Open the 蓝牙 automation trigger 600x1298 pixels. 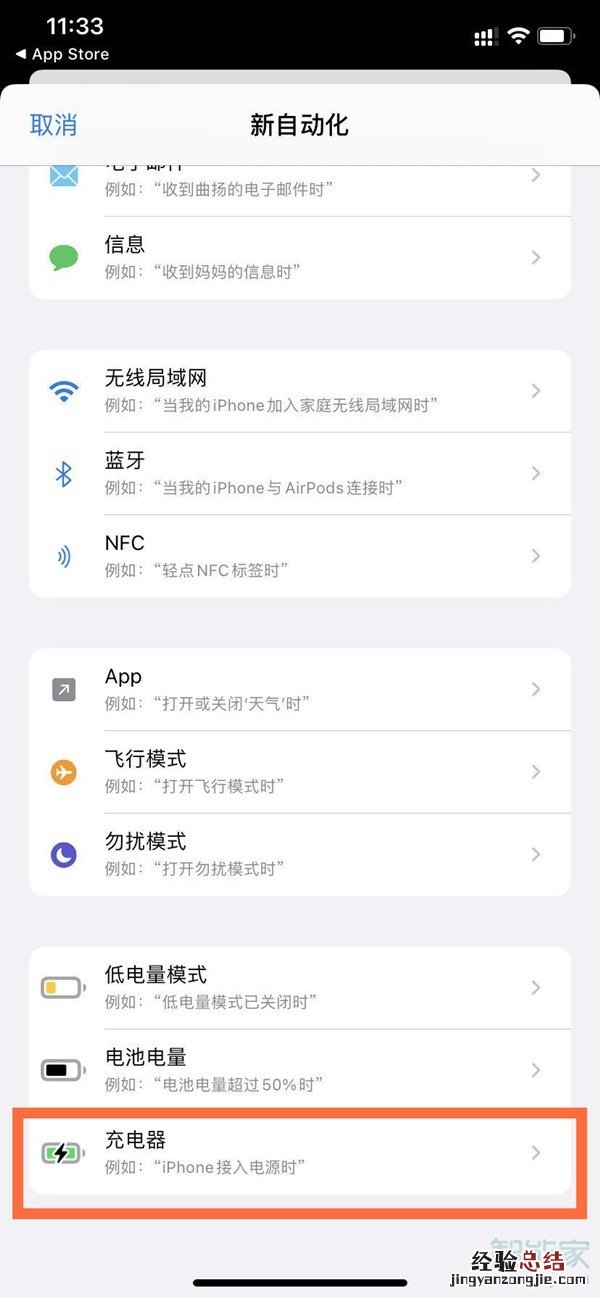300,473
